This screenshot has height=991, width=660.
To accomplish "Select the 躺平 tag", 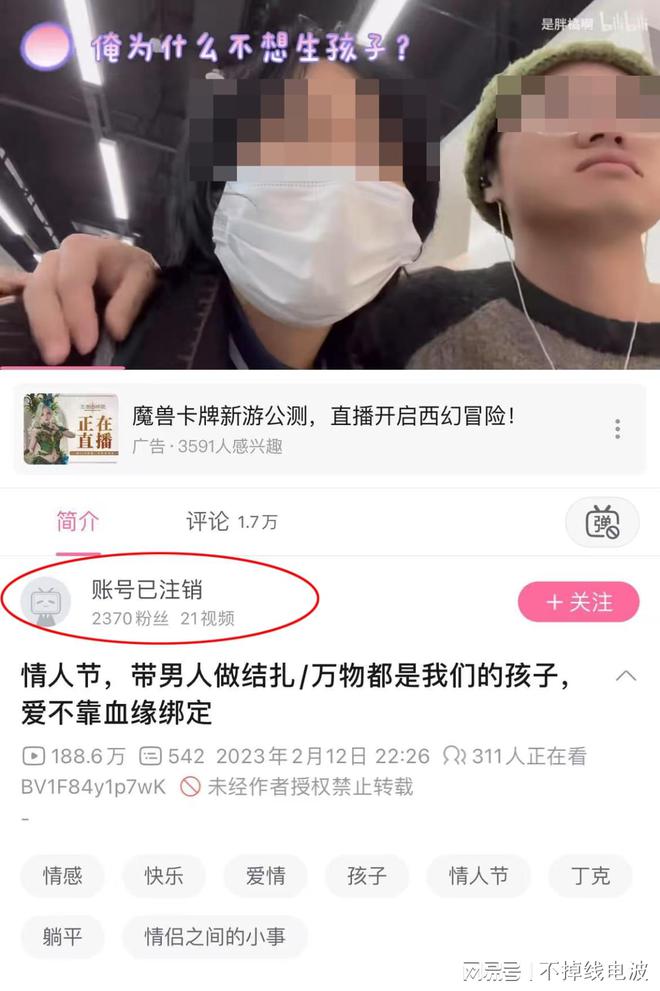I will [62, 937].
